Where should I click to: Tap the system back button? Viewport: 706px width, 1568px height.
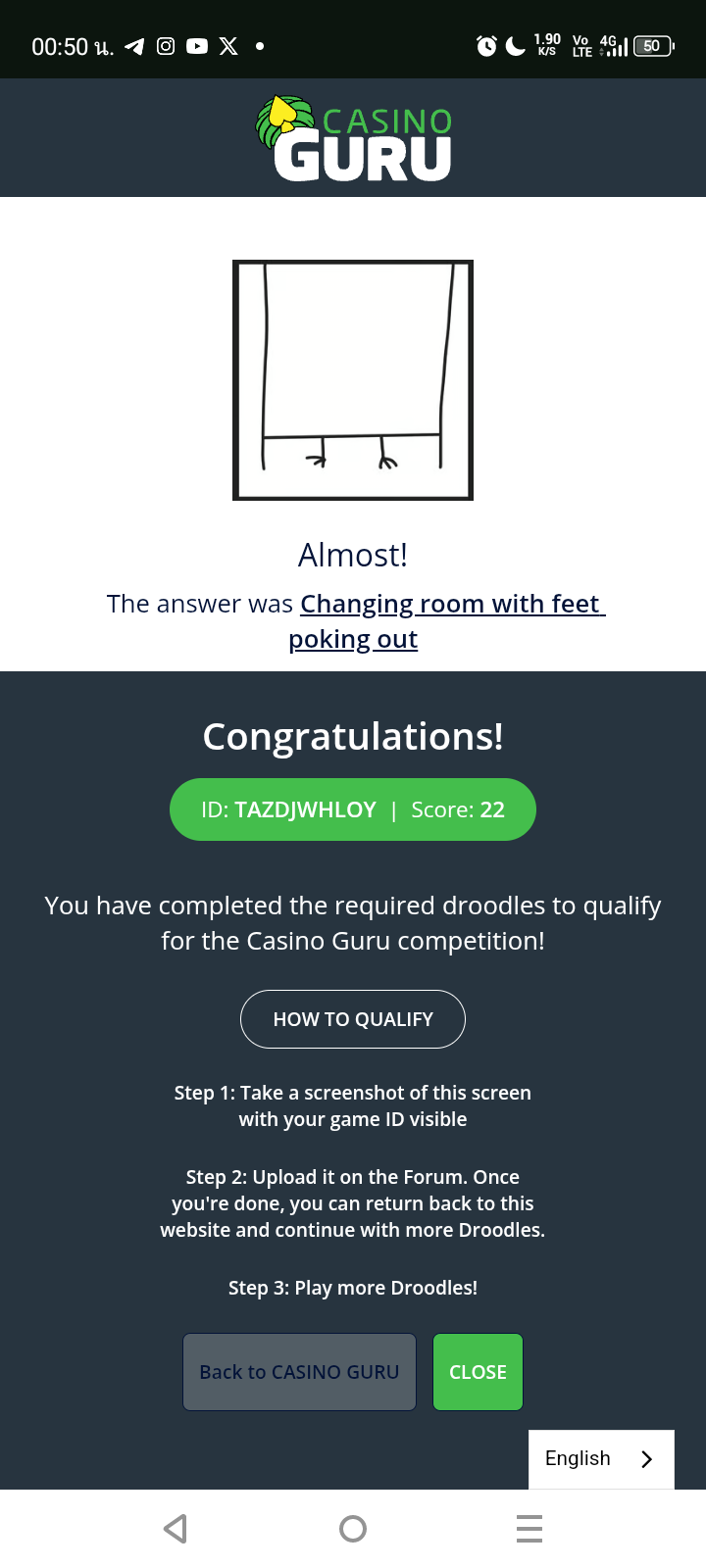[176, 1529]
